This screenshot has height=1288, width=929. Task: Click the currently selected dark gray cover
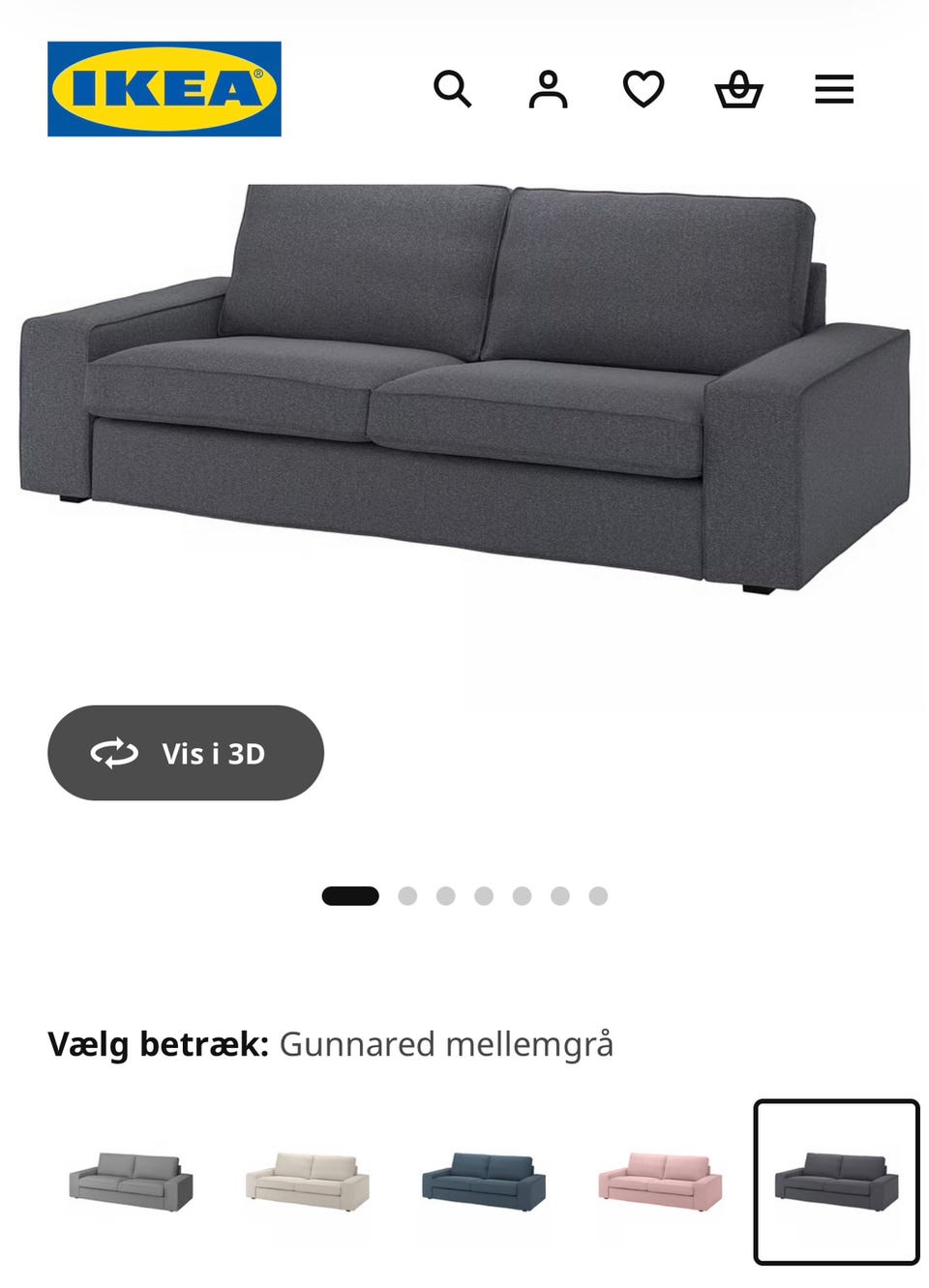(839, 1183)
